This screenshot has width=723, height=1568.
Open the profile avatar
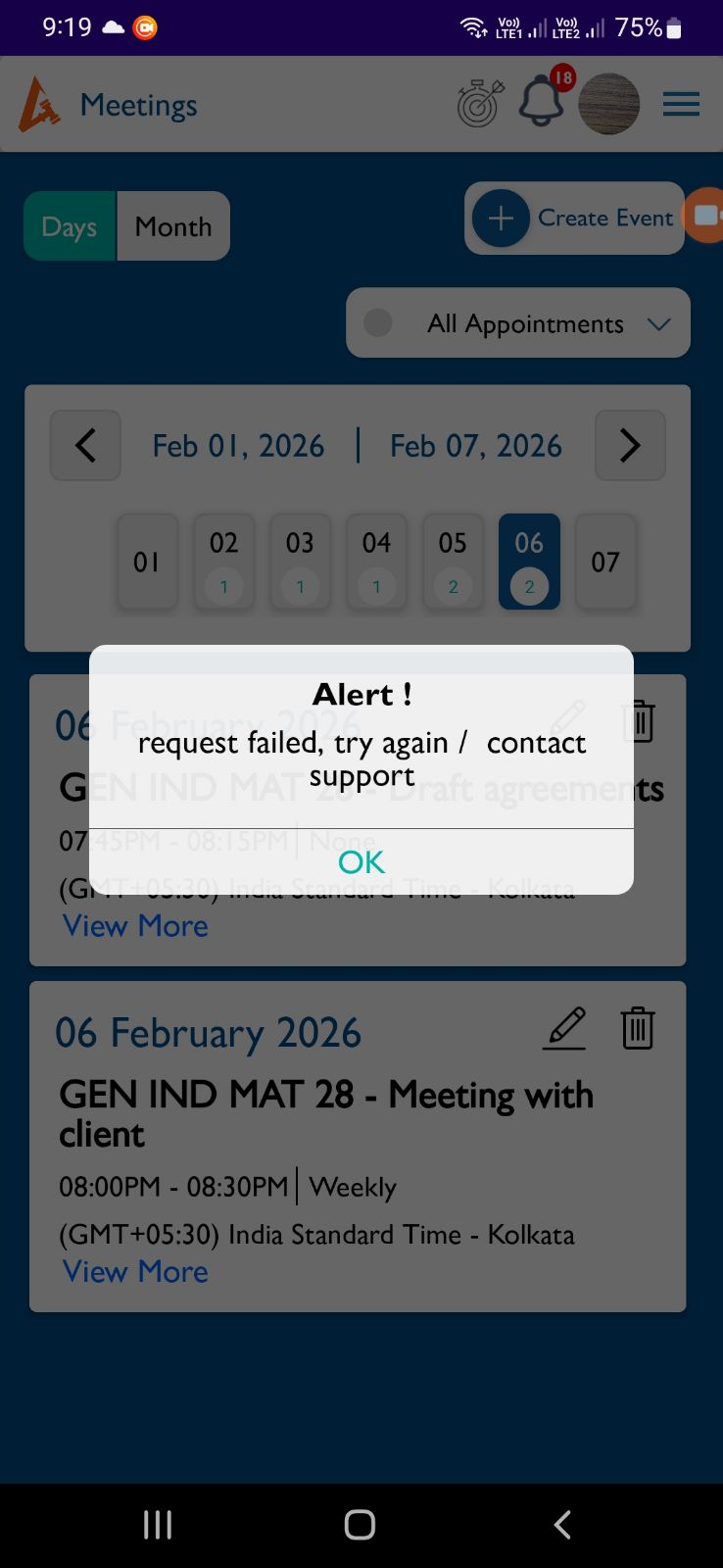click(608, 104)
